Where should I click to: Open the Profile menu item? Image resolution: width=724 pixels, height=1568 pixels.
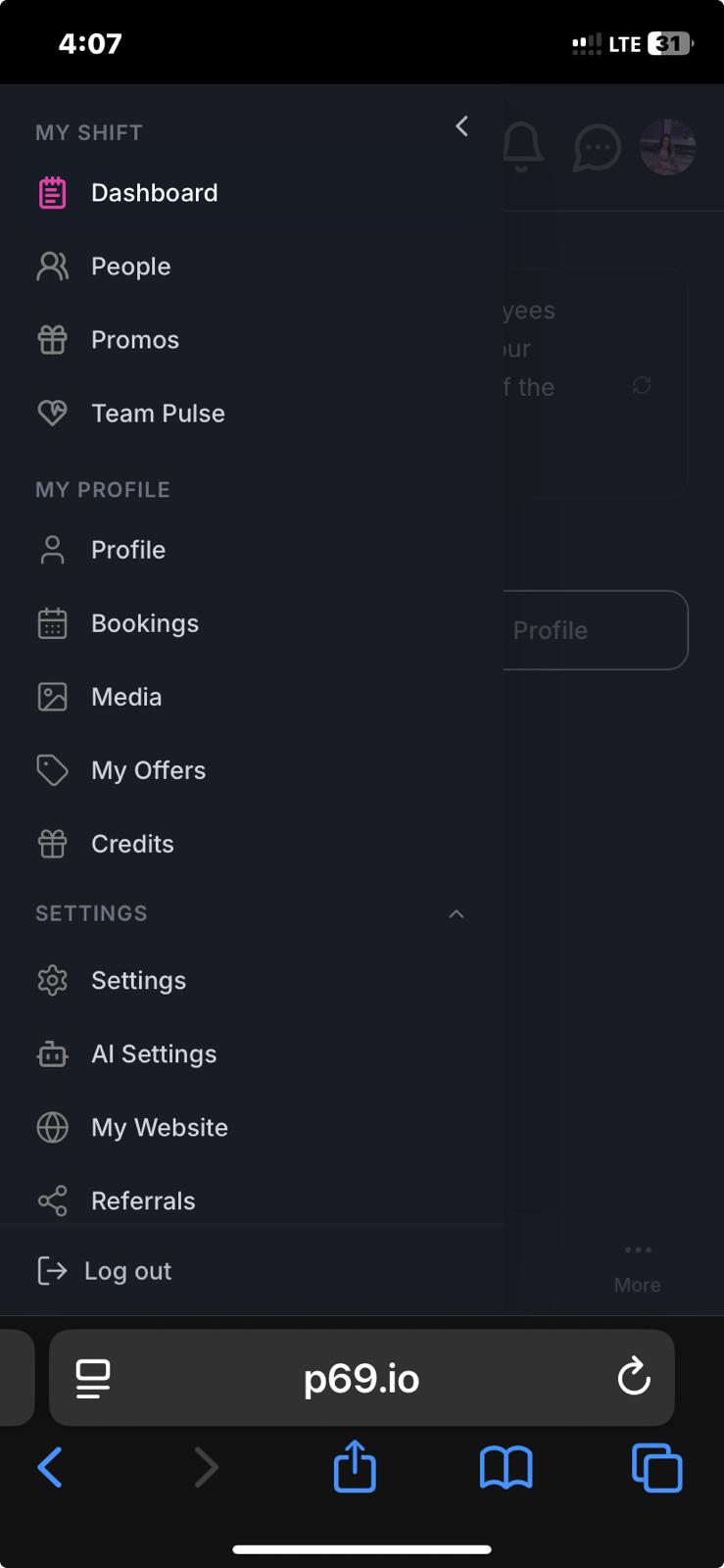(x=252, y=550)
